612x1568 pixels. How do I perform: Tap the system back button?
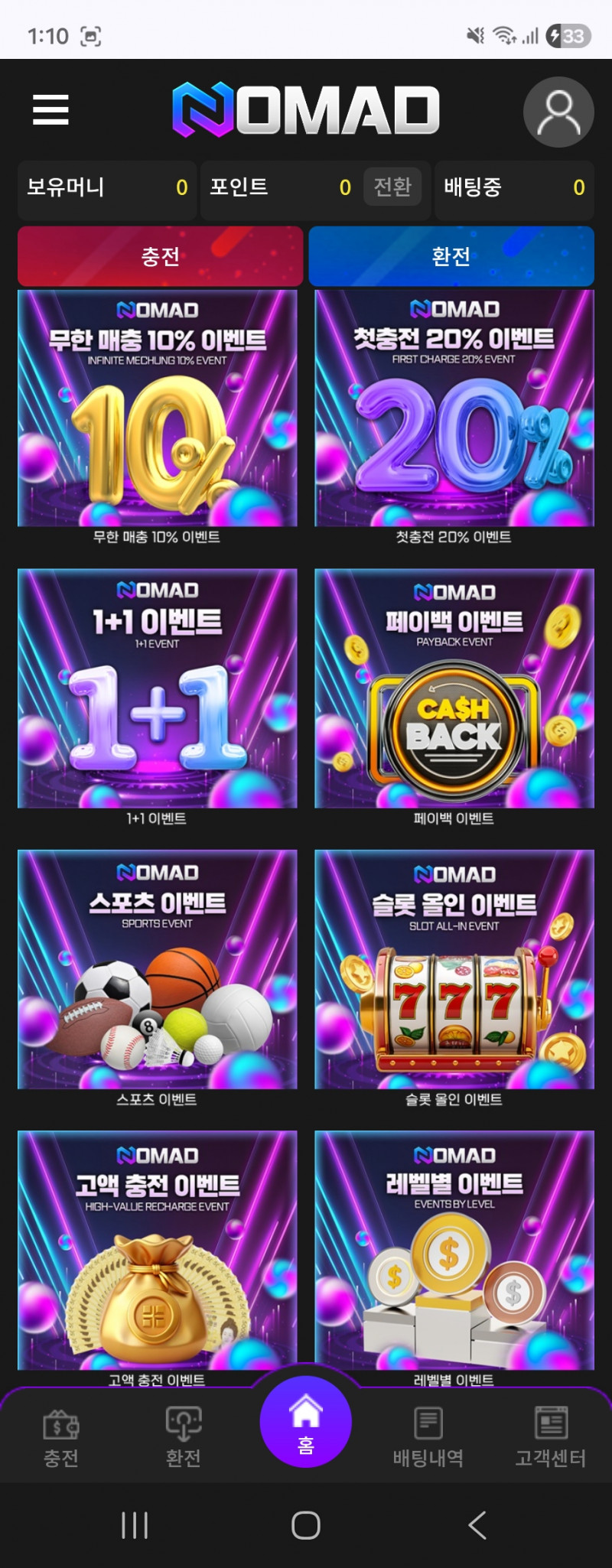click(477, 1525)
